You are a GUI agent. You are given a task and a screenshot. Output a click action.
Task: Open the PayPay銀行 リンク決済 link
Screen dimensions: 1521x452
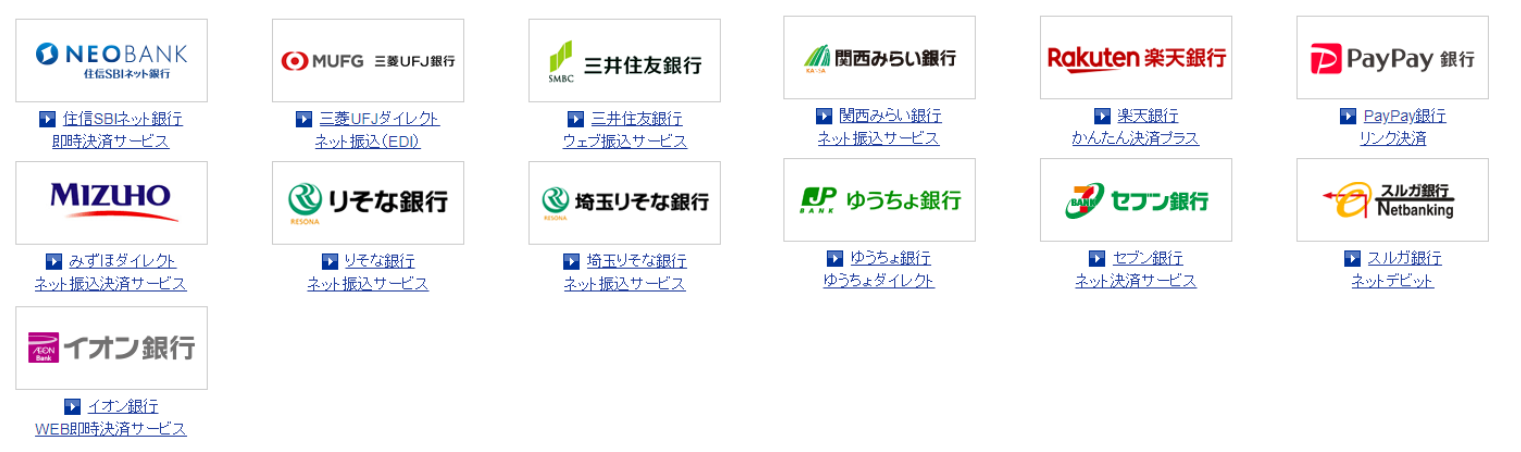[1404, 116]
